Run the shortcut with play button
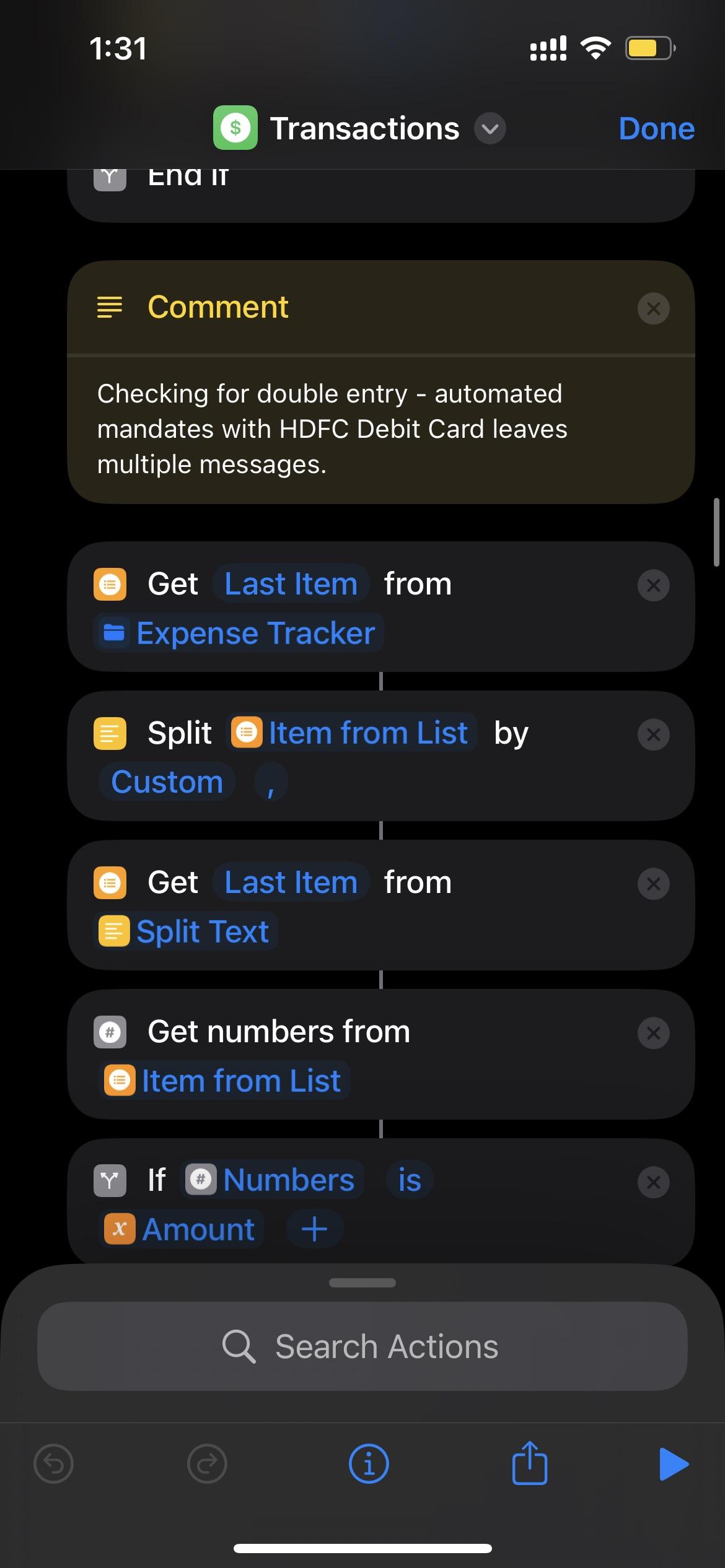725x1568 pixels. 673,1464
